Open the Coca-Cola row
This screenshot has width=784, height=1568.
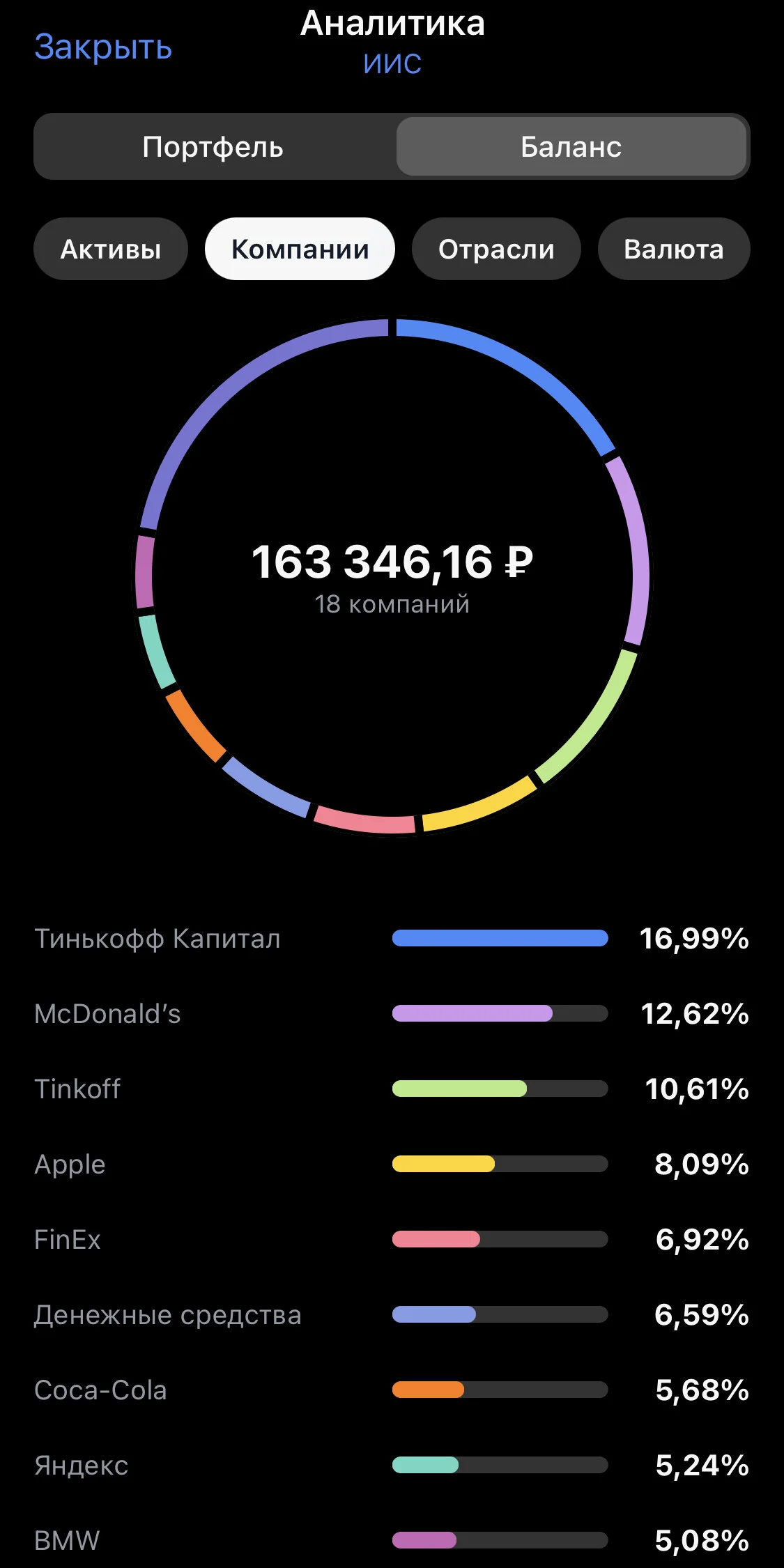[392, 1390]
